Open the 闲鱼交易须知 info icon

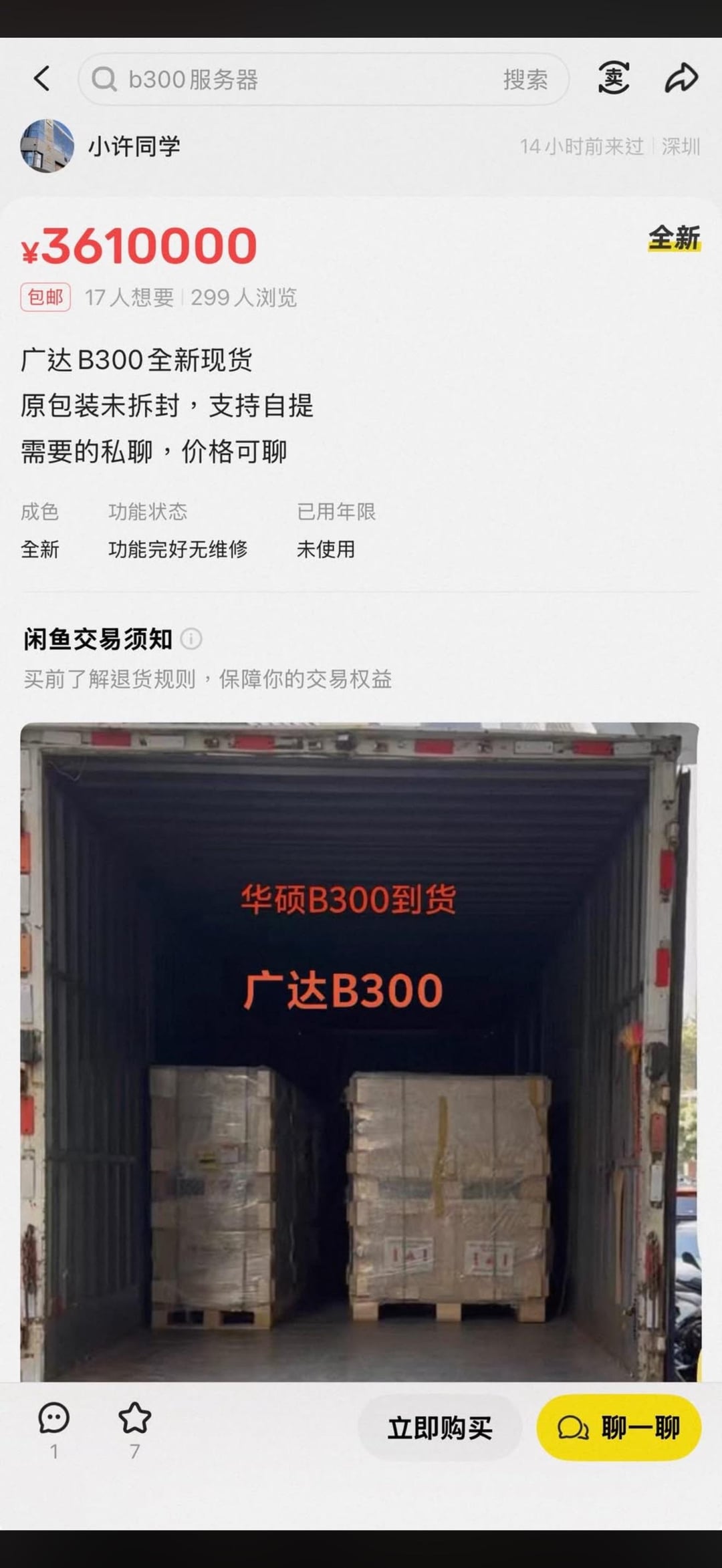coord(191,639)
